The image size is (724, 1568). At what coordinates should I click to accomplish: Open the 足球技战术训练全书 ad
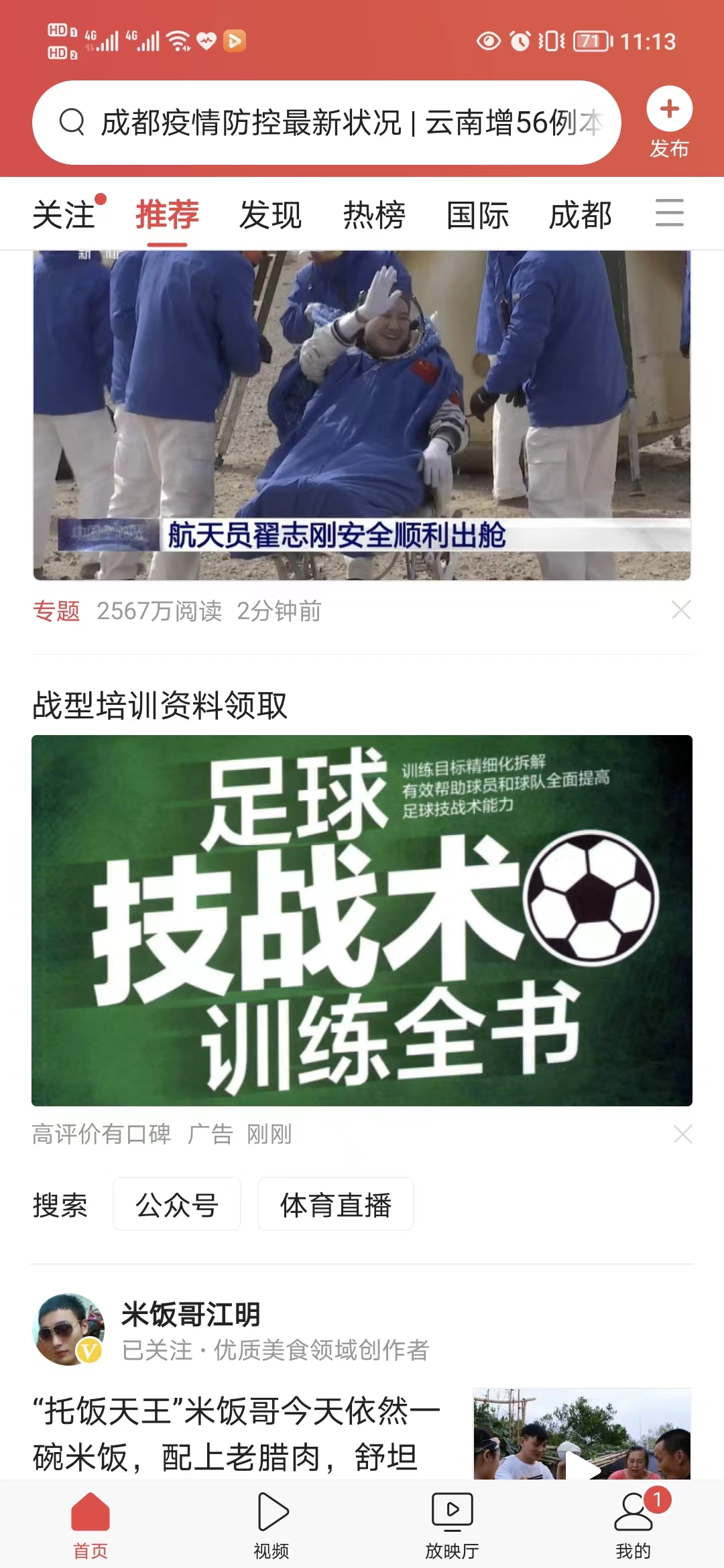click(x=362, y=920)
